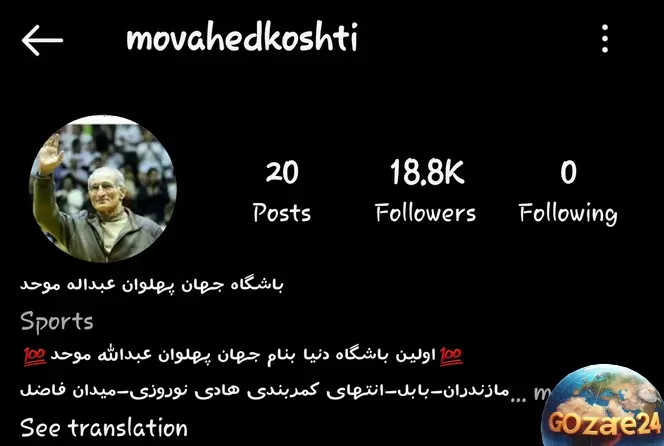The width and height of the screenshot is (664, 446).
Task: Open the three-dot overflow menu
Action: pyautogui.click(x=605, y=39)
